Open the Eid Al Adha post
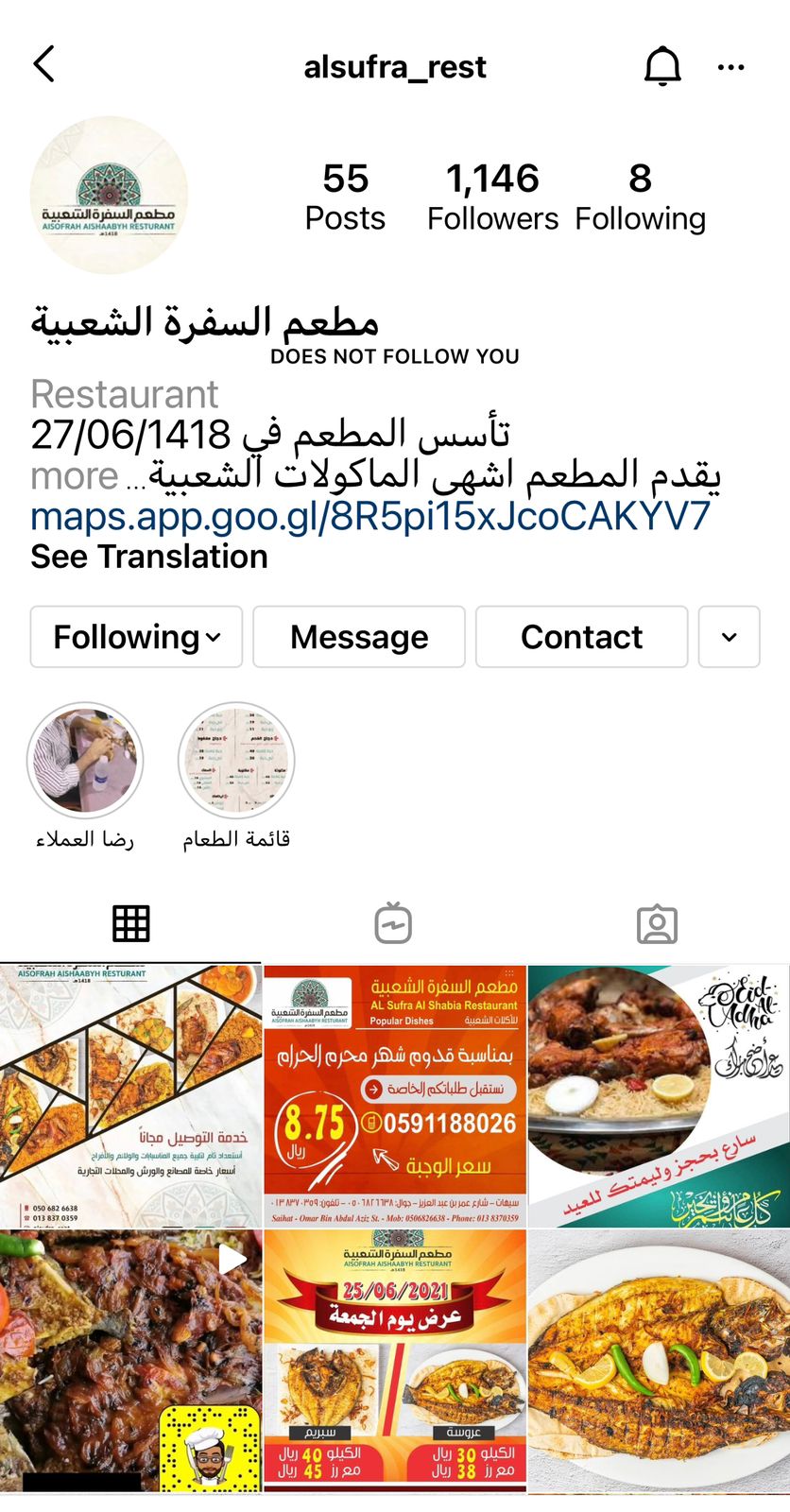790x1512 pixels. point(659,1095)
